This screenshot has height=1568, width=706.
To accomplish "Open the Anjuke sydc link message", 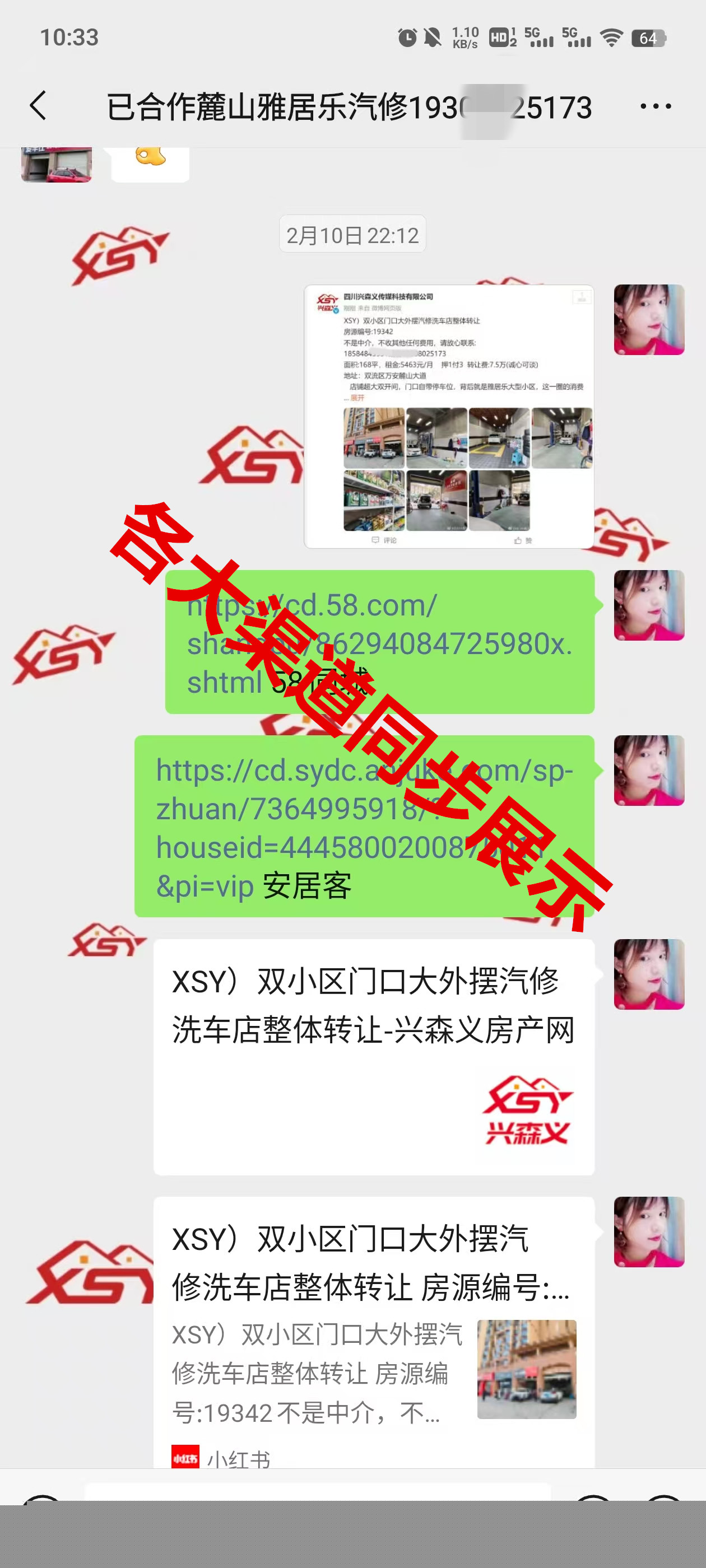I will coord(364,825).
